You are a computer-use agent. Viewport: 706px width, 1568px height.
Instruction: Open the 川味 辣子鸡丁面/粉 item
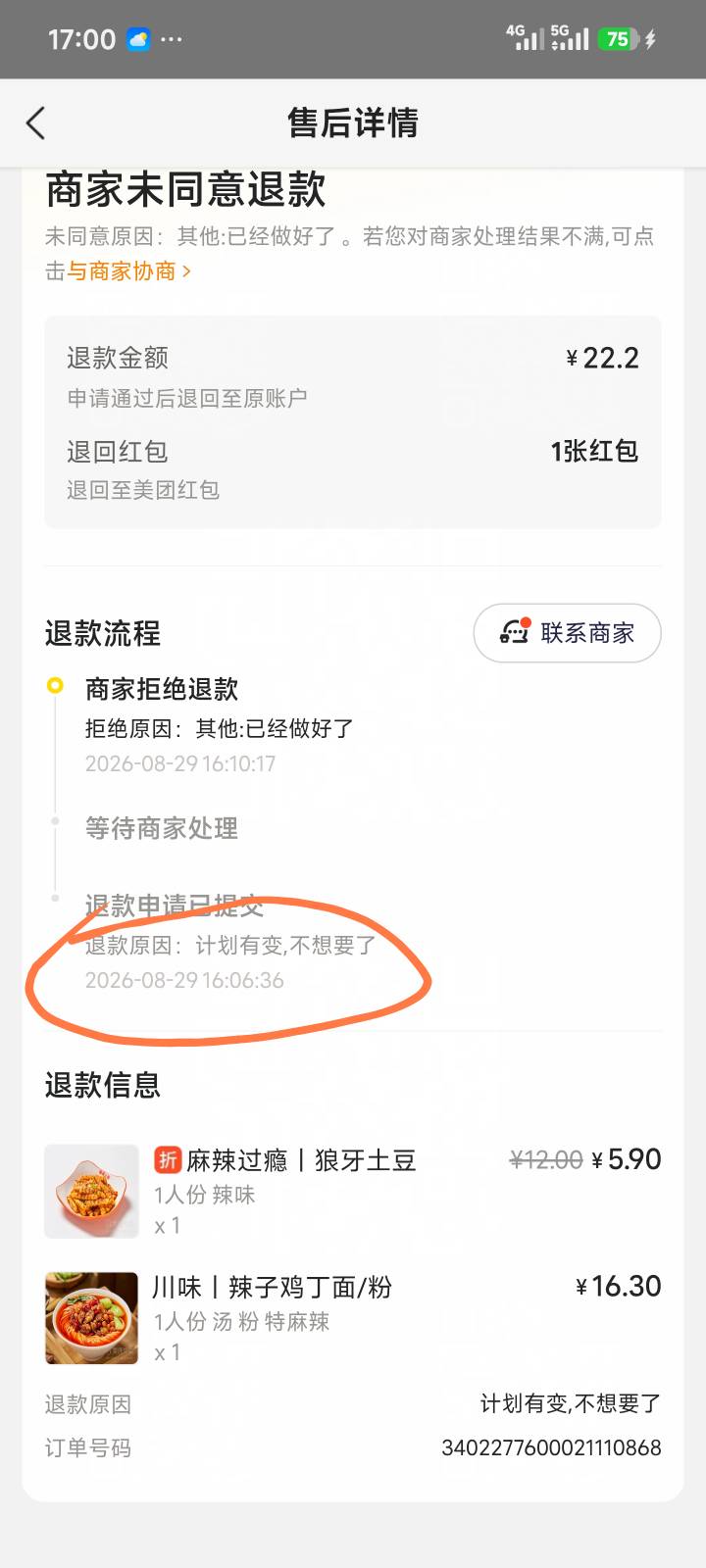tap(353, 1318)
